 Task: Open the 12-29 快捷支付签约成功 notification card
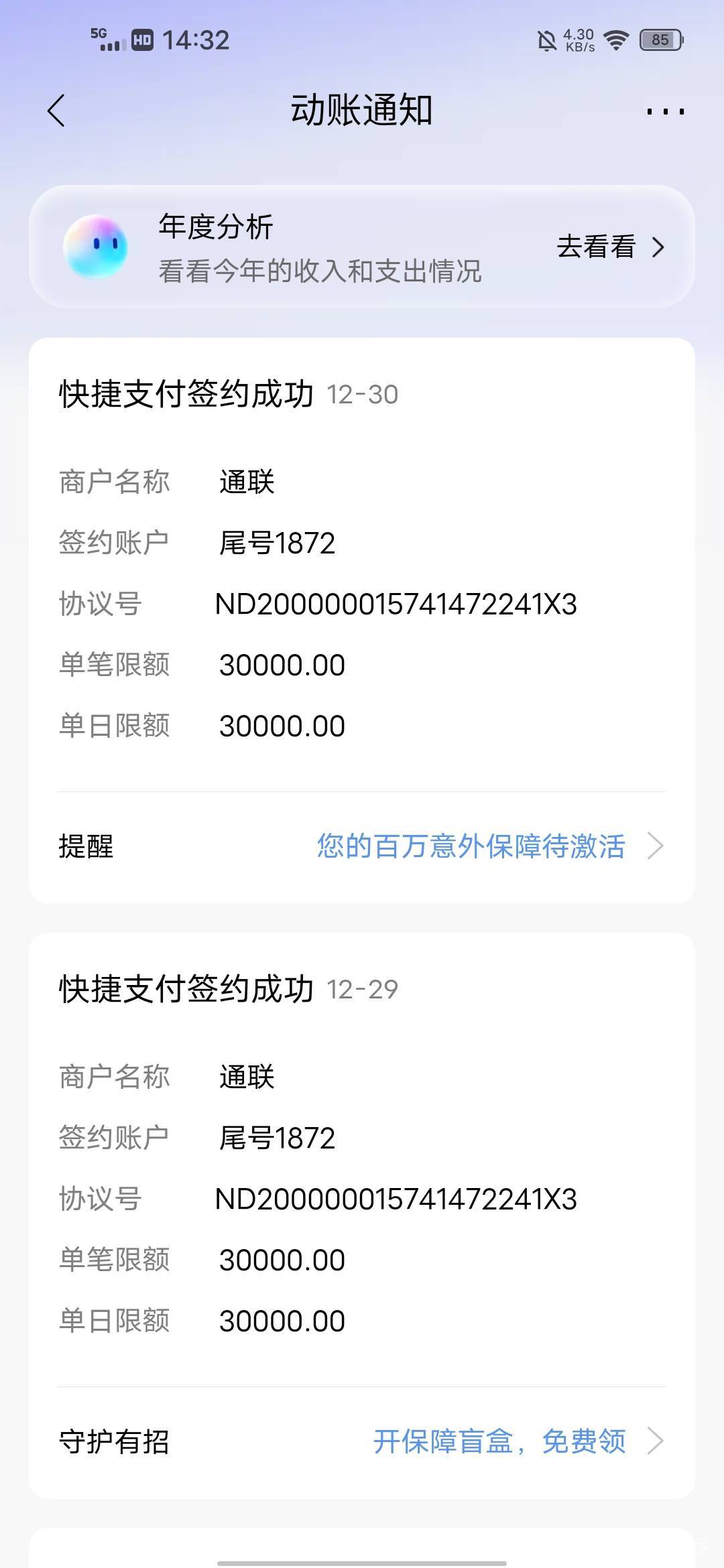(x=362, y=1216)
